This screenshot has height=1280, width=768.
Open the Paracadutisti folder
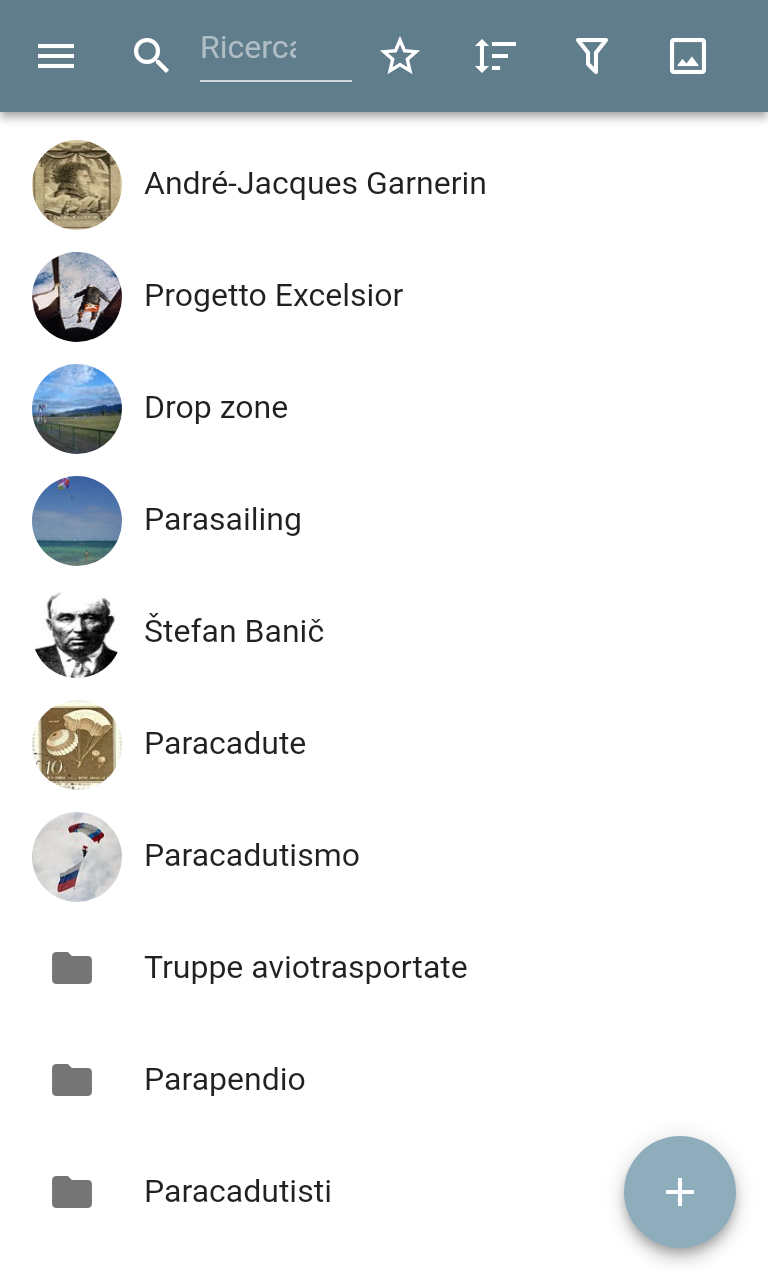237,1192
